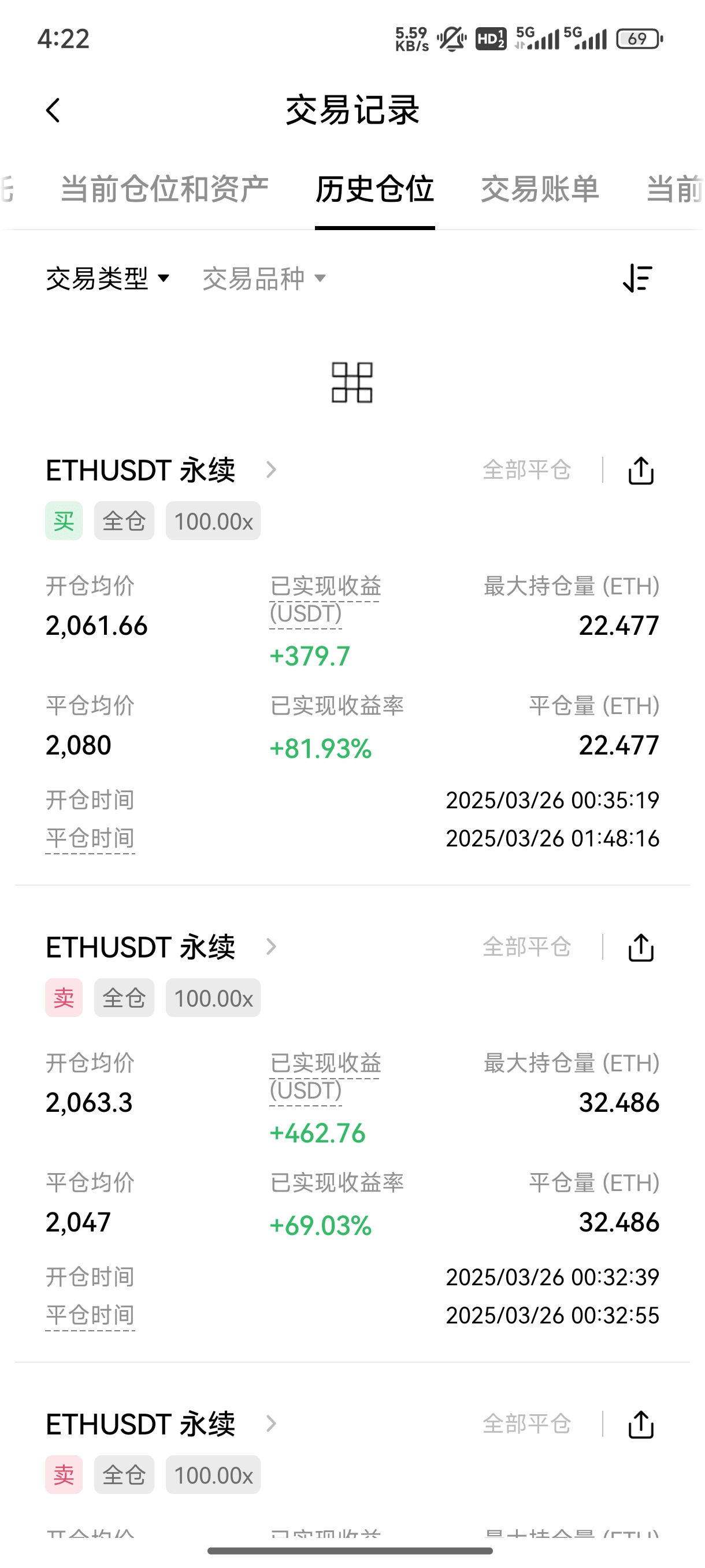Open the 交易品种 dropdown filter
The image size is (705, 1568).
click(264, 279)
